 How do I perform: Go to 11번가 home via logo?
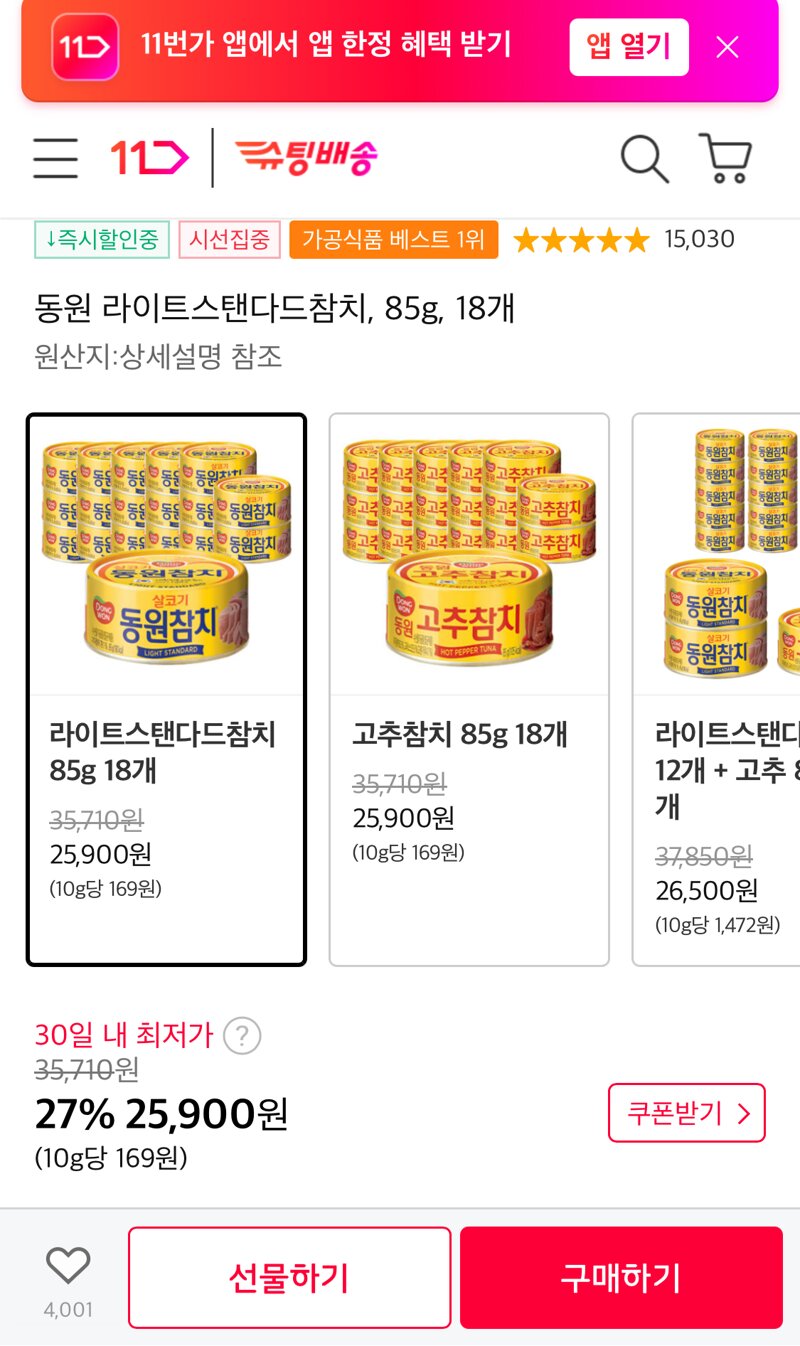pos(149,158)
